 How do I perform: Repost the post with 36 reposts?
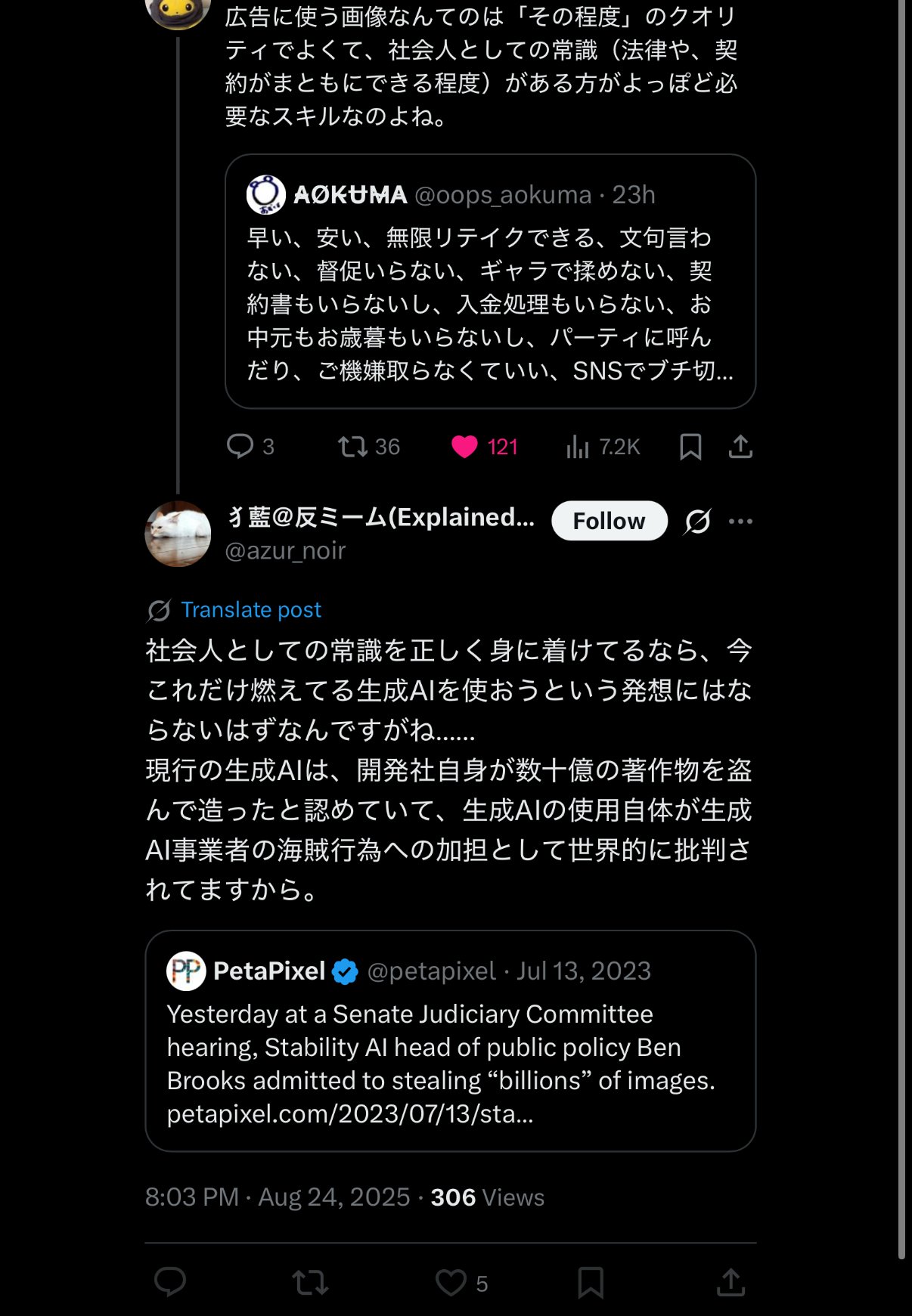tap(353, 447)
